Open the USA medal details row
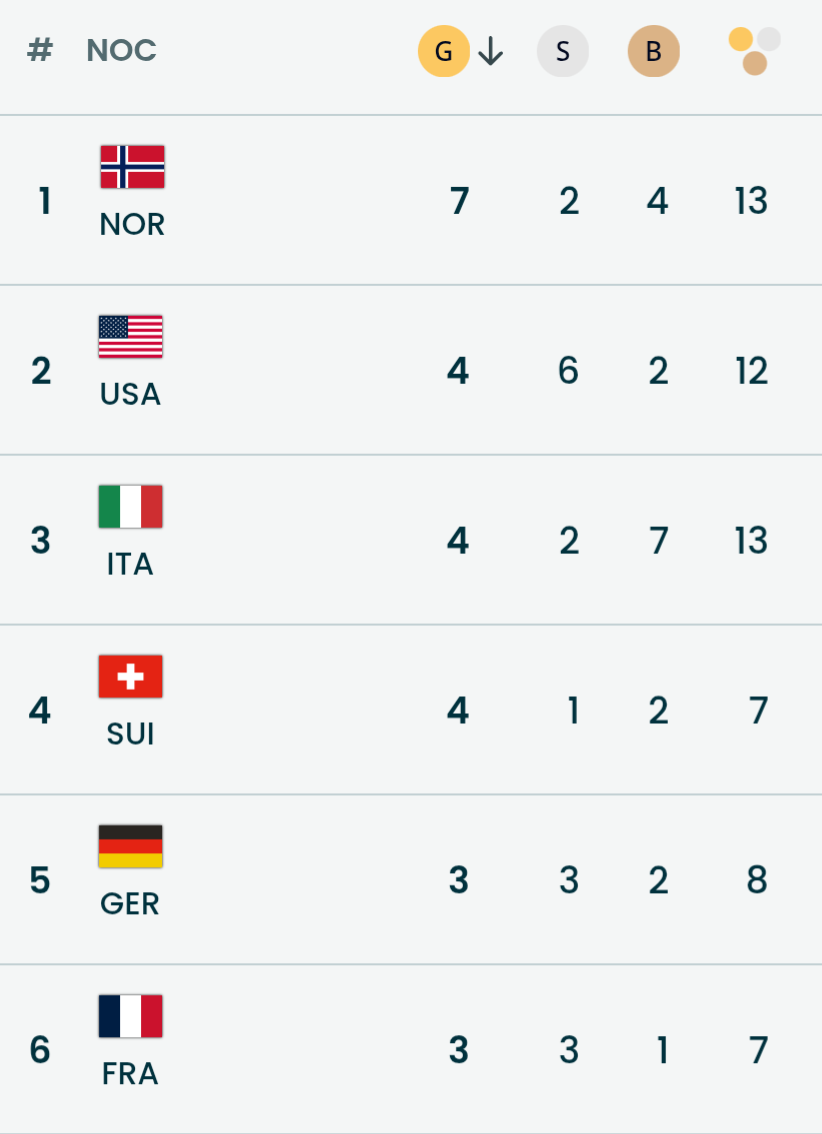The width and height of the screenshot is (822, 1134). [x=130, y=370]
